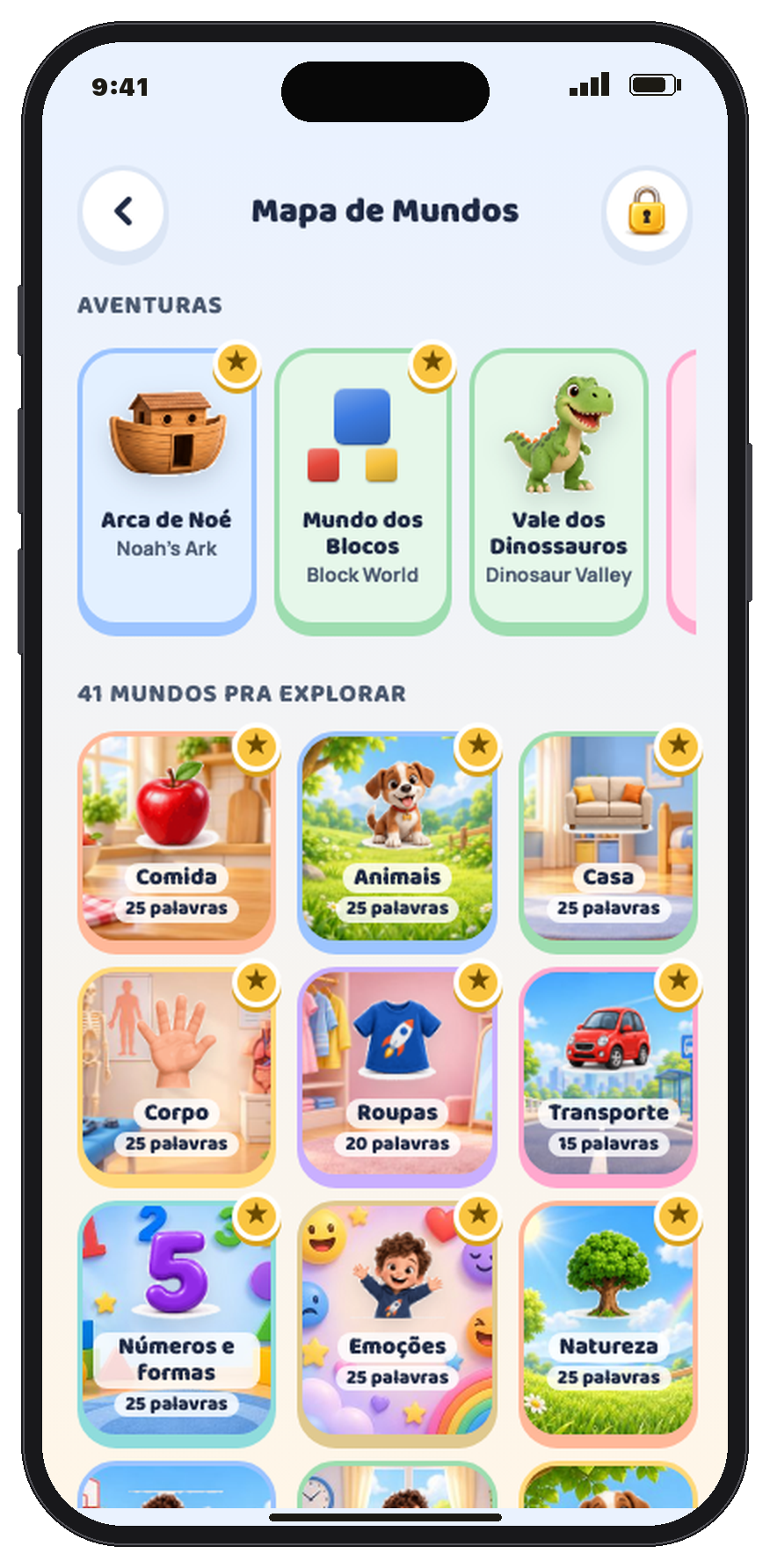Viewport: 770px width, 1568px height.
Task: Open the Roupas world card
Action: 397,1077
